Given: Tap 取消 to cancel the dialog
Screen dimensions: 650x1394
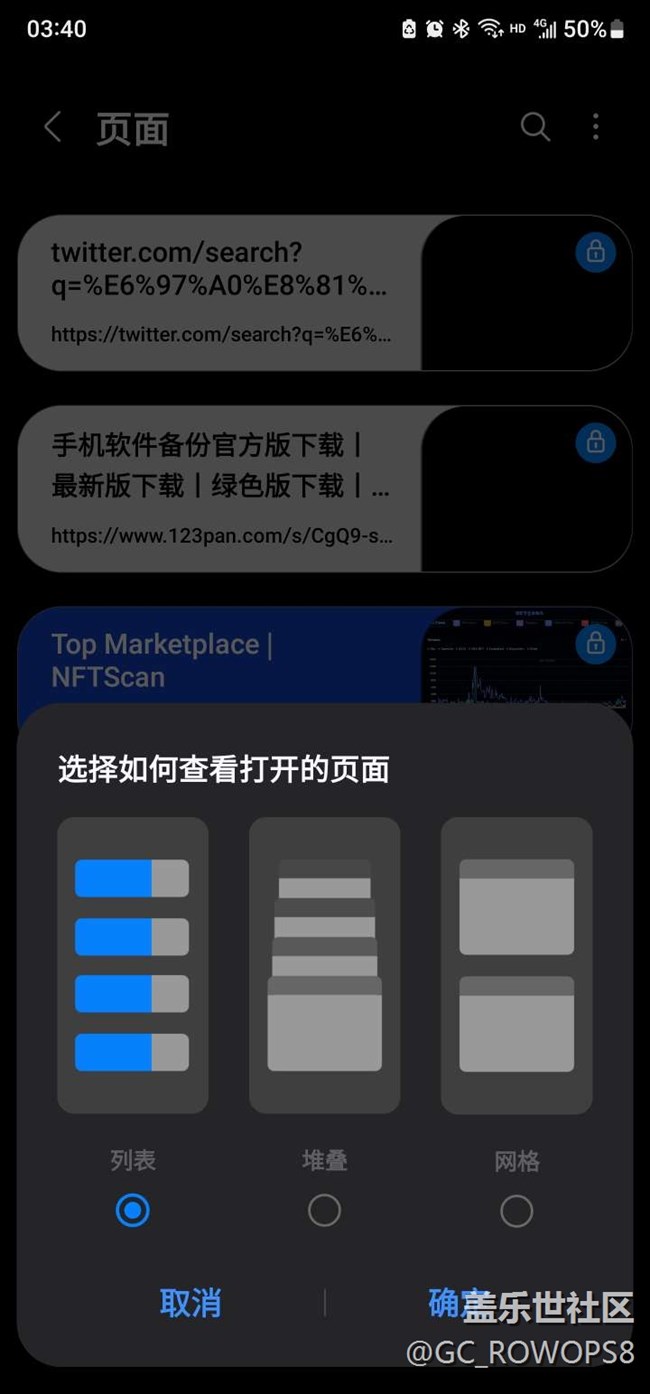Looking at the screenshot, I should 190,1303.
